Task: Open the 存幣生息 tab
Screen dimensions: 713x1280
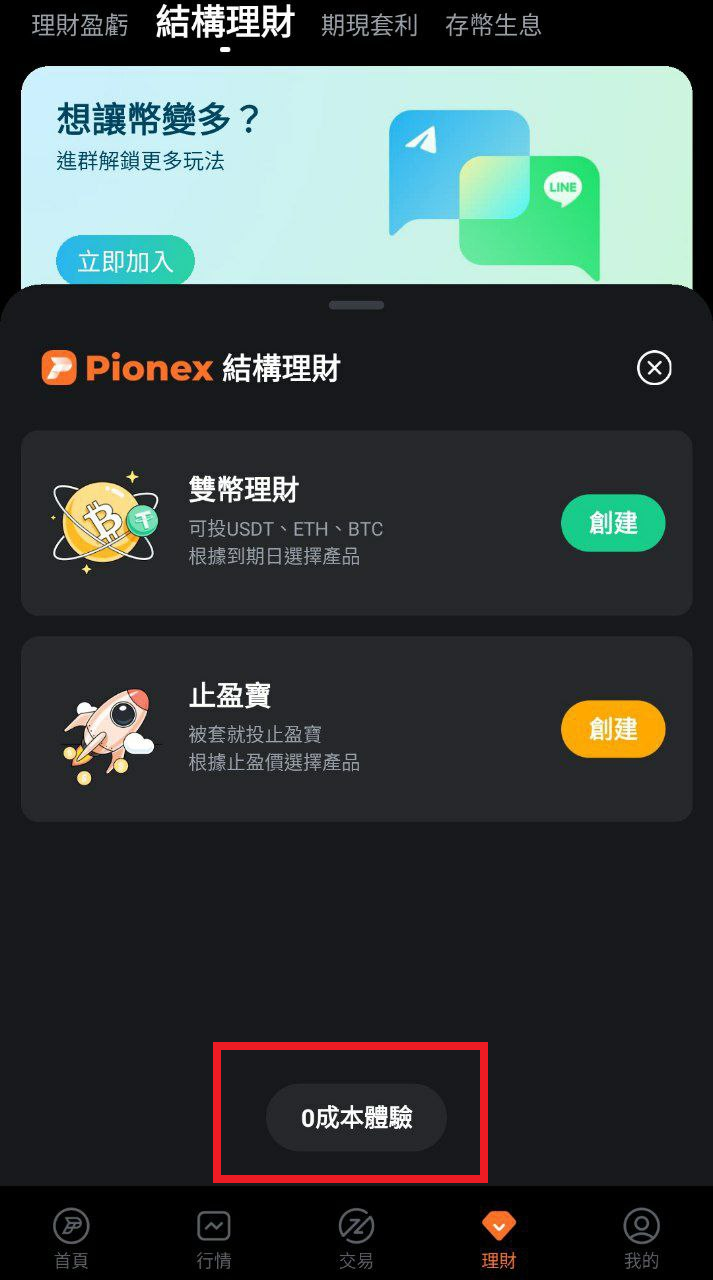Action: coord(493,25)
